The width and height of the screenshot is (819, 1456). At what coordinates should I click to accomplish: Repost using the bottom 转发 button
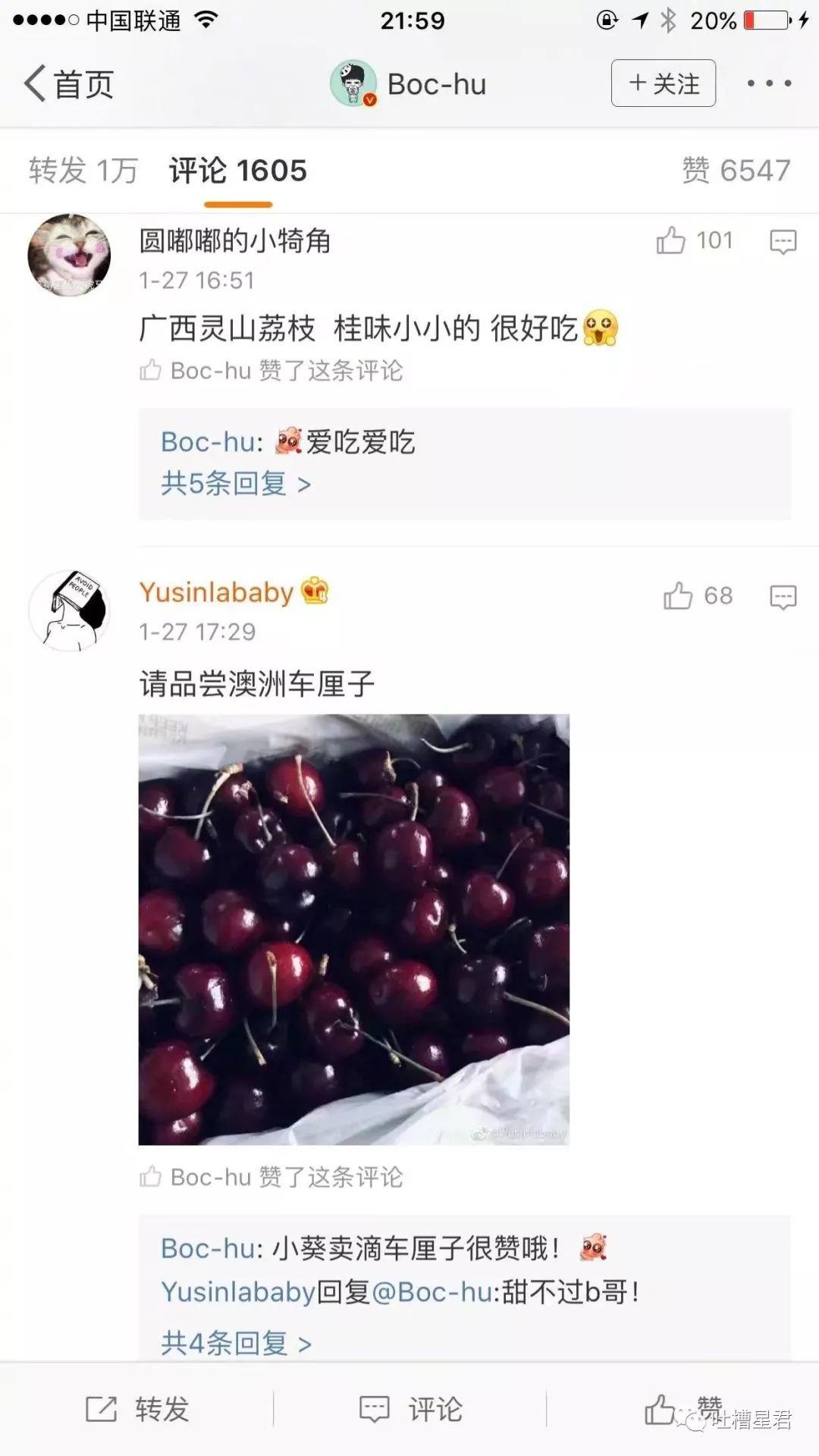point(137,1409)
